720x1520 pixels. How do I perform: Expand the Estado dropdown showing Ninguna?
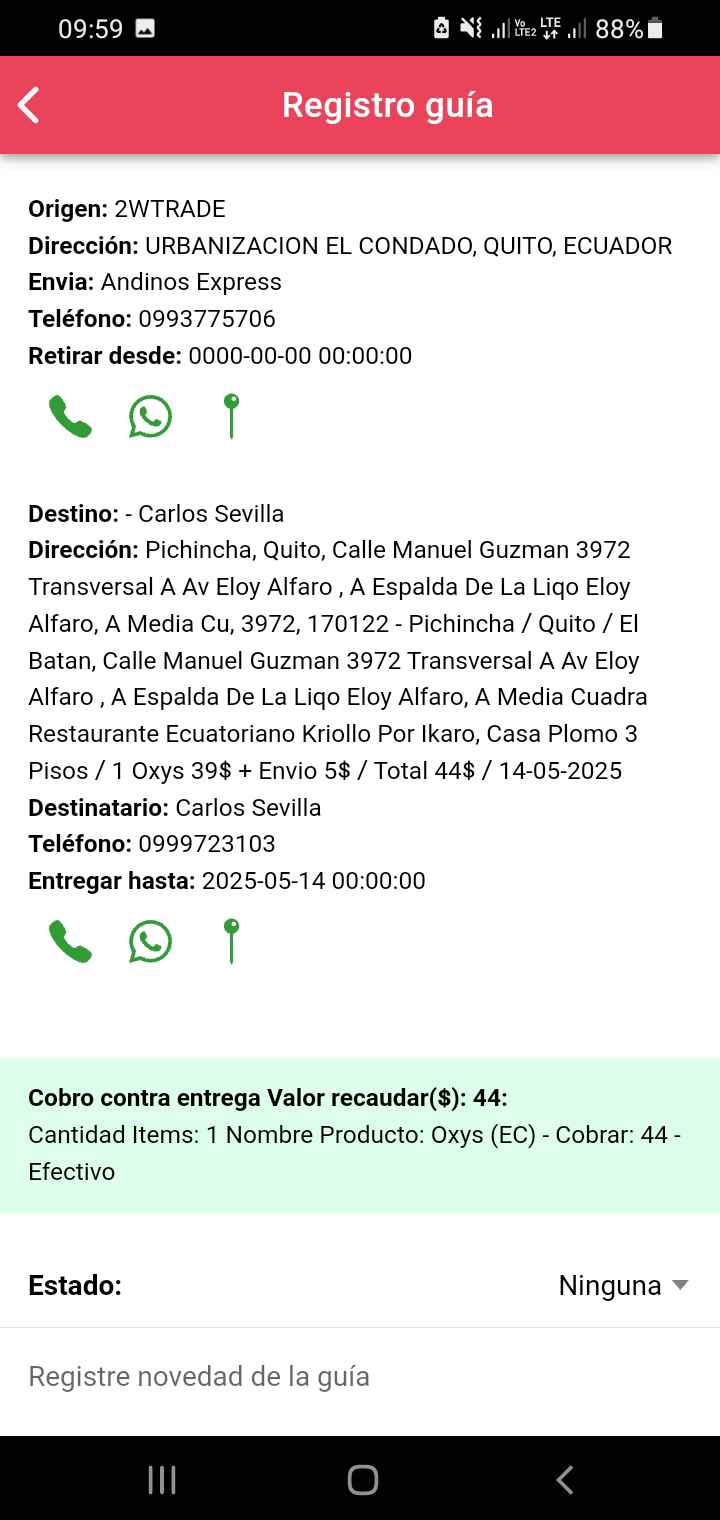623,1285
